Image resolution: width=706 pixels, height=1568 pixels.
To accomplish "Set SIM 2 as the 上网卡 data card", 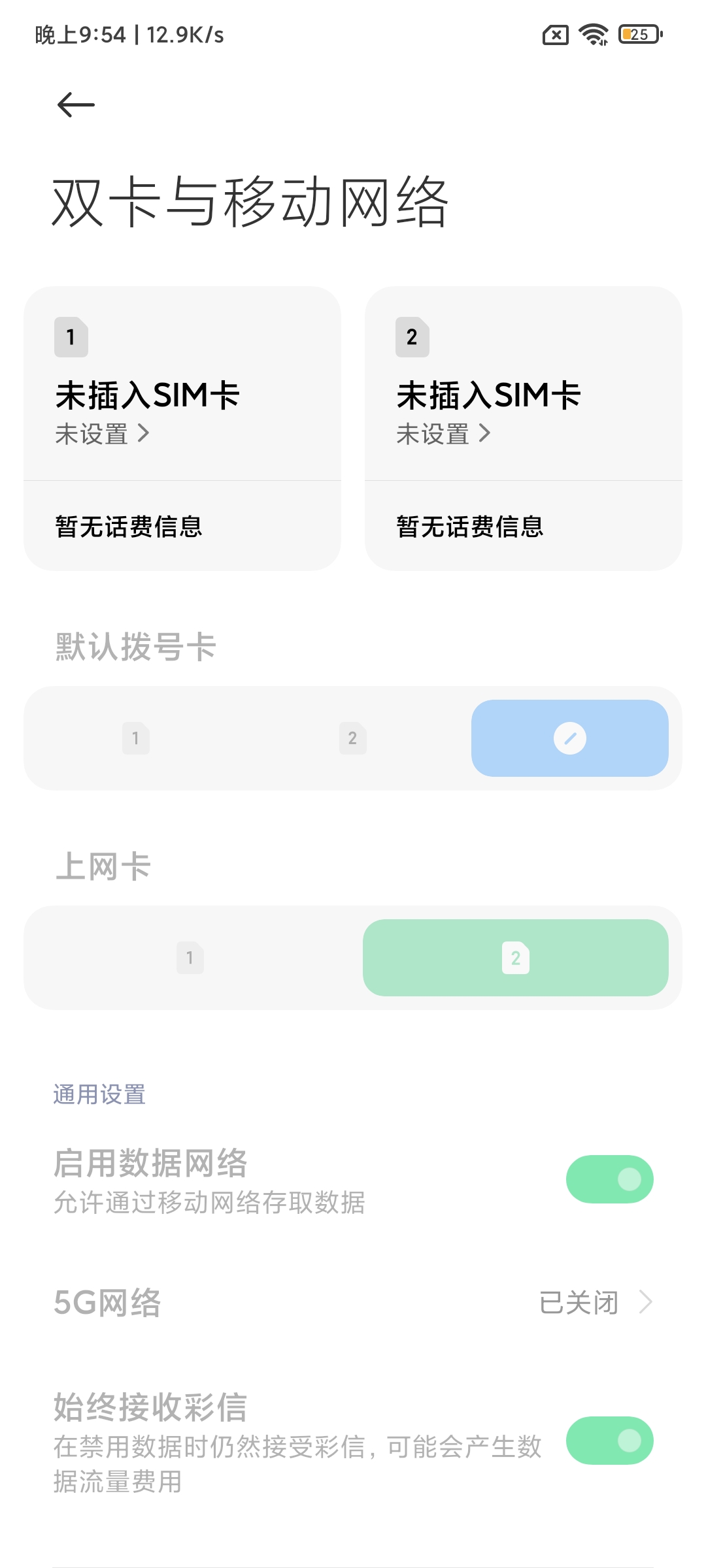I will 516,958.
